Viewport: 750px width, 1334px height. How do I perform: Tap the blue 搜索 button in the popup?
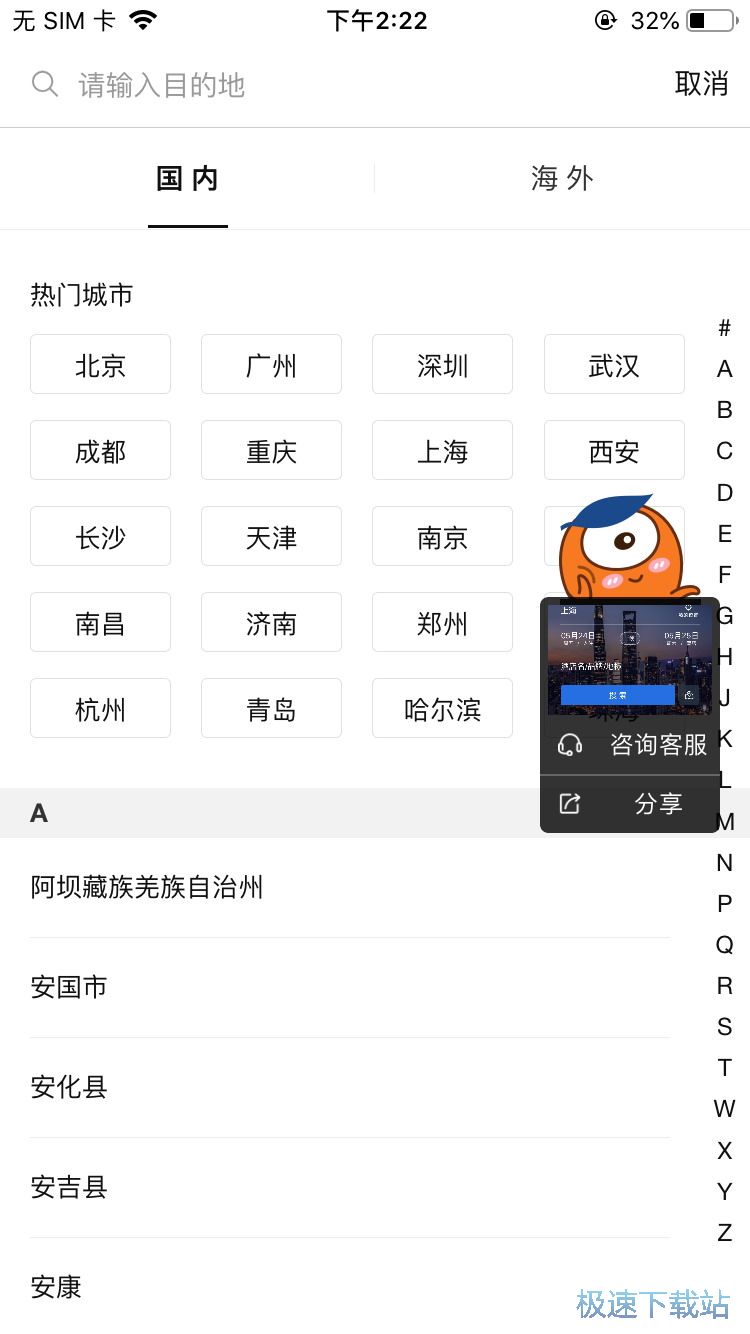point(617,696)
